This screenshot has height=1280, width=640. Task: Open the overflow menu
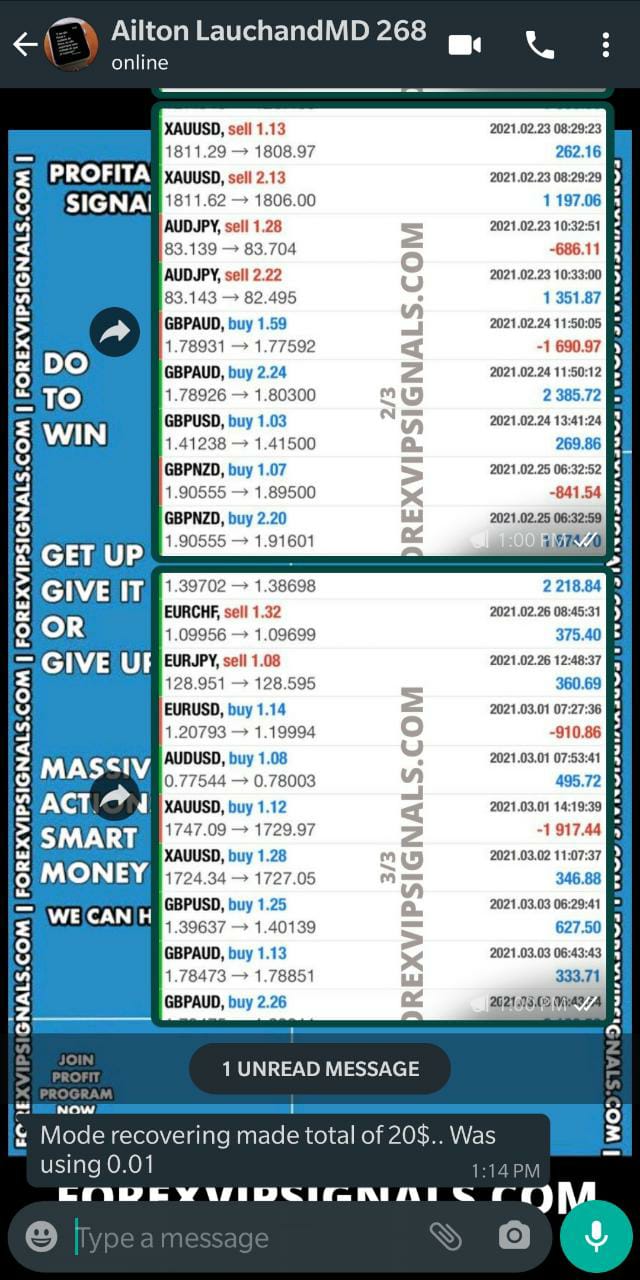(x=606, y=45)
